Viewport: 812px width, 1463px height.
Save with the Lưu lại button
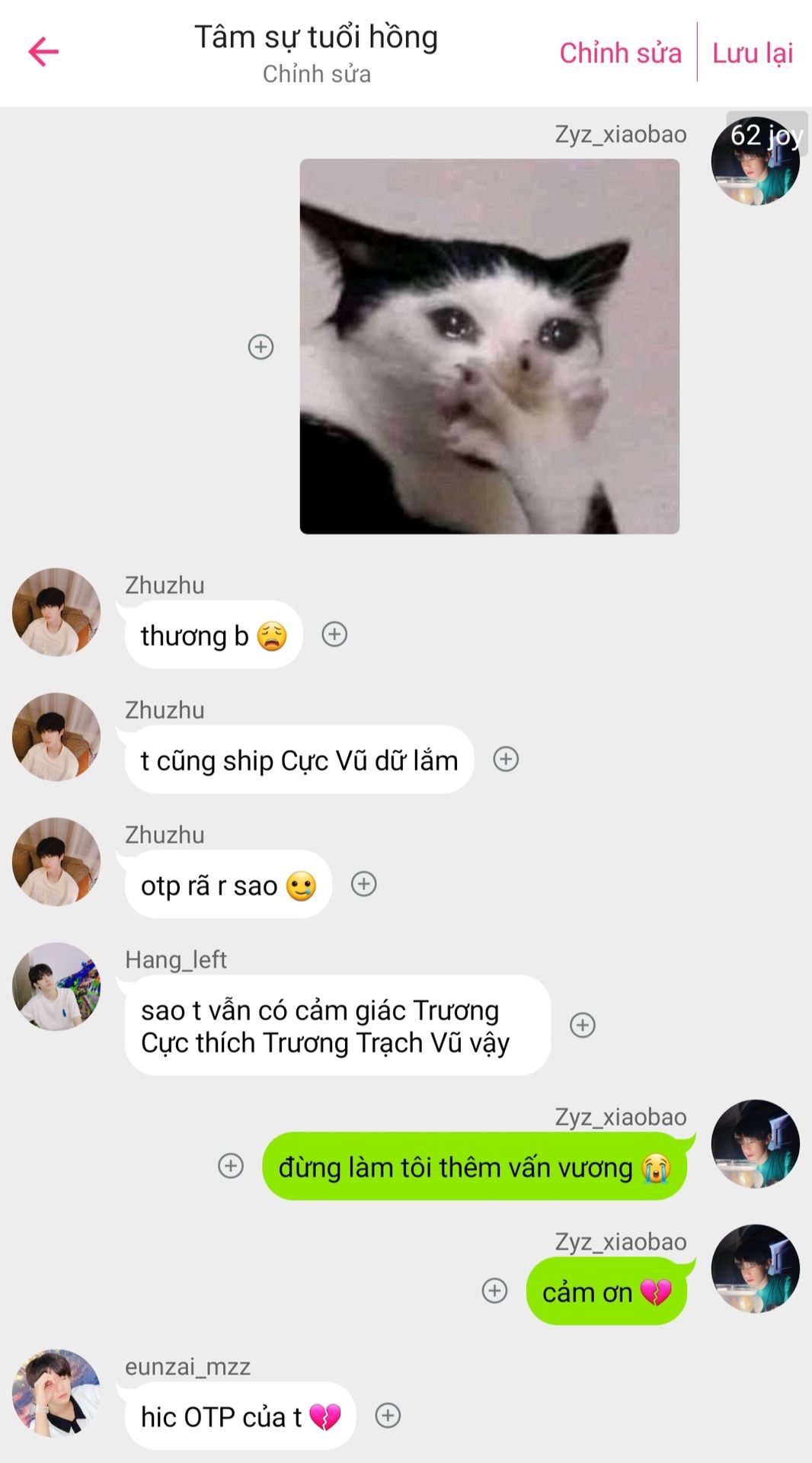[x=753, y=53]
